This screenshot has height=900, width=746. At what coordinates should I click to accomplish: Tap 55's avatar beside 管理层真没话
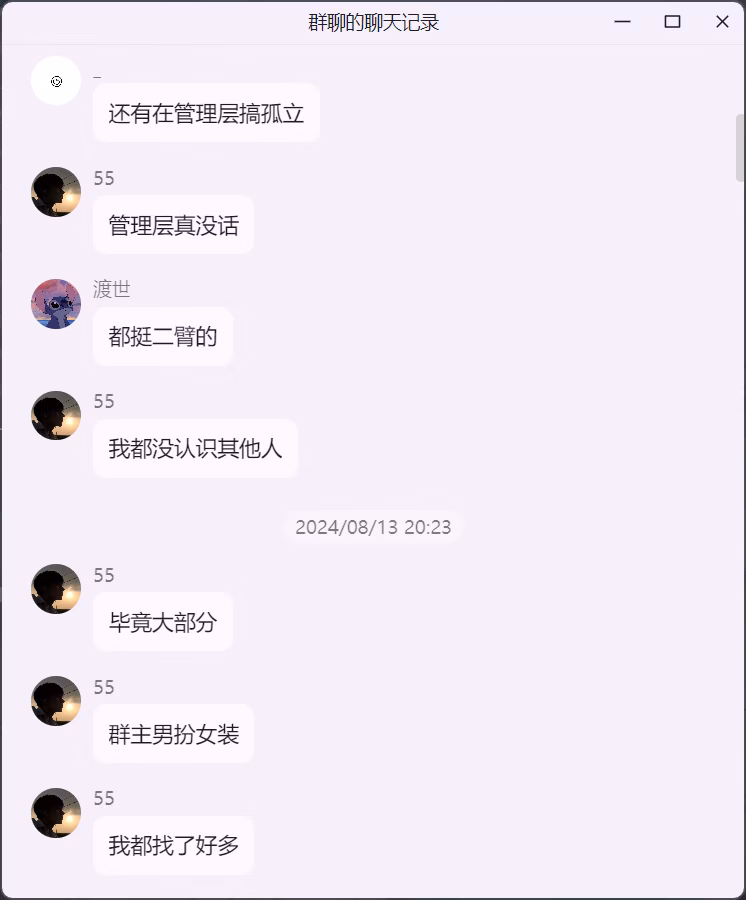pyautogui.click(x=56, y=192)
